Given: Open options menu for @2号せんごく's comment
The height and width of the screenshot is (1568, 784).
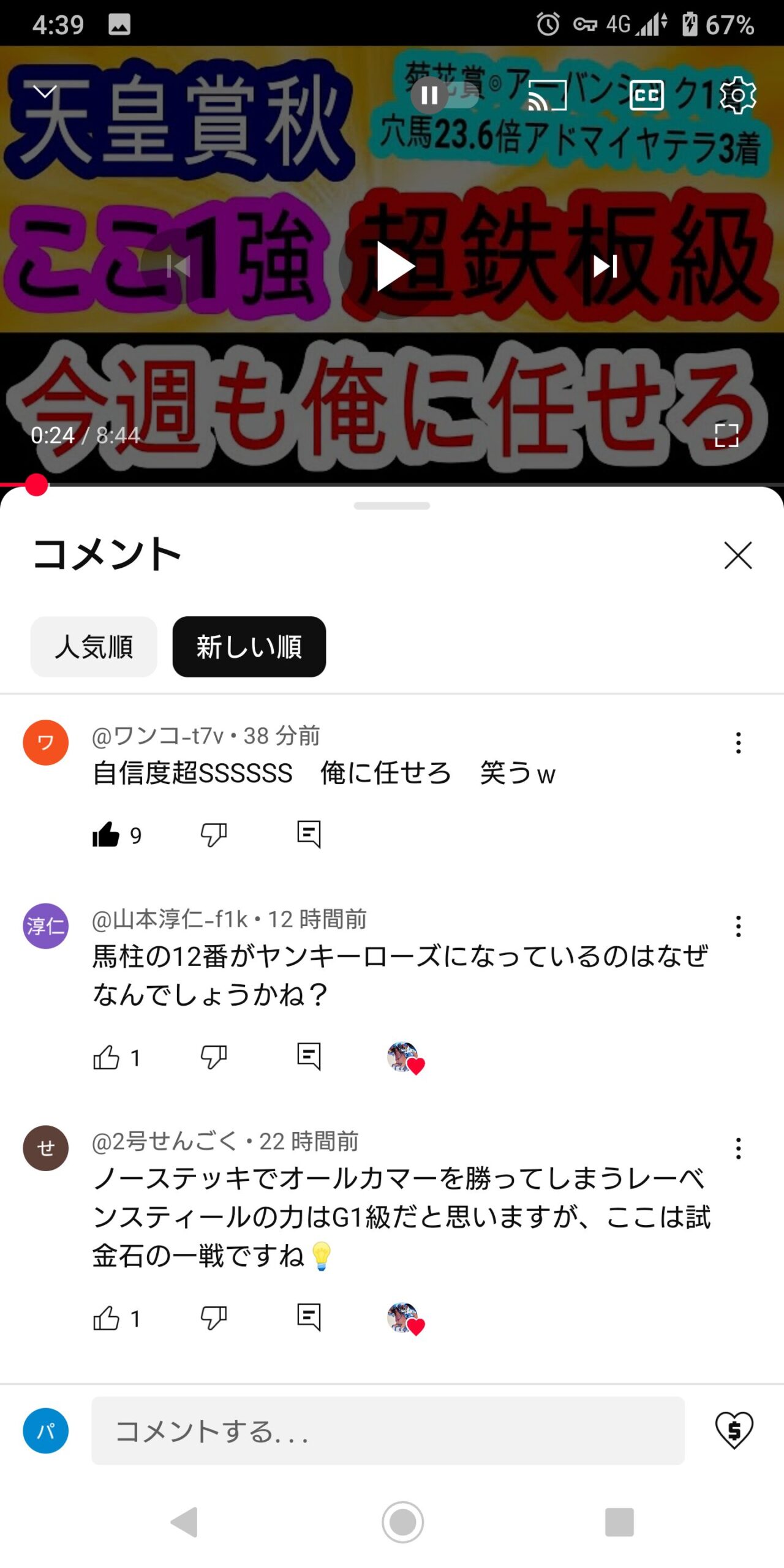Looking at the screenshot, I should coord(738,1148).
